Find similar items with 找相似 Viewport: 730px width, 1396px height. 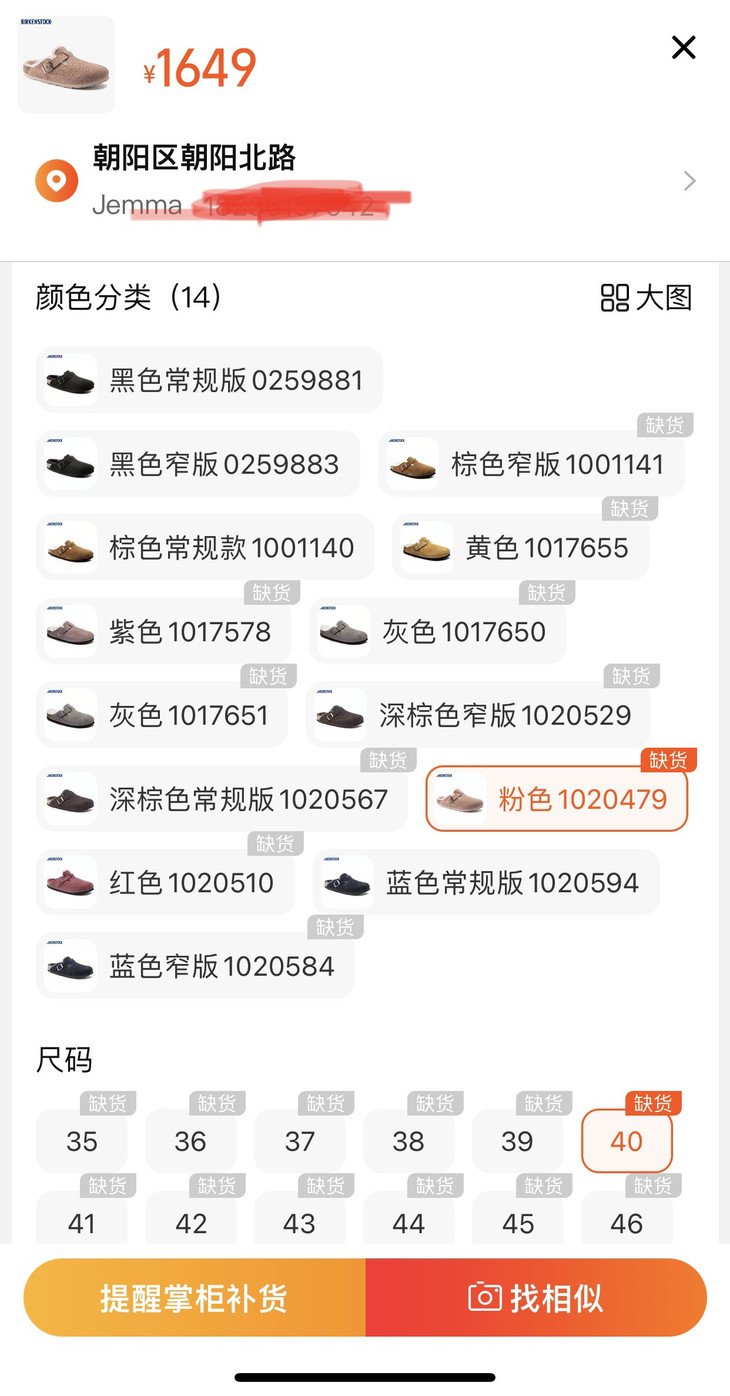click(x=536, y=1298)
